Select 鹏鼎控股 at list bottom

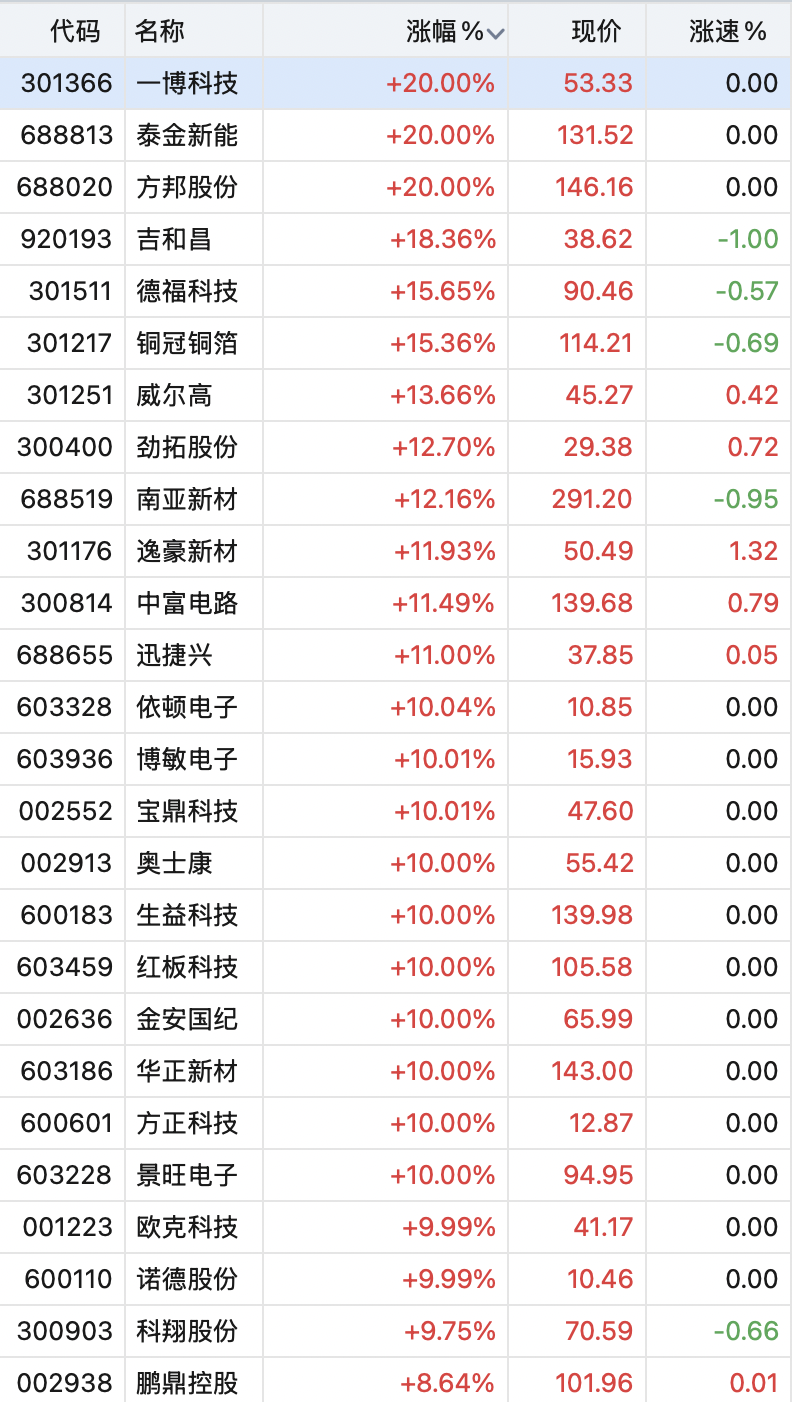pyautogui.click(x=396, y=1381)
